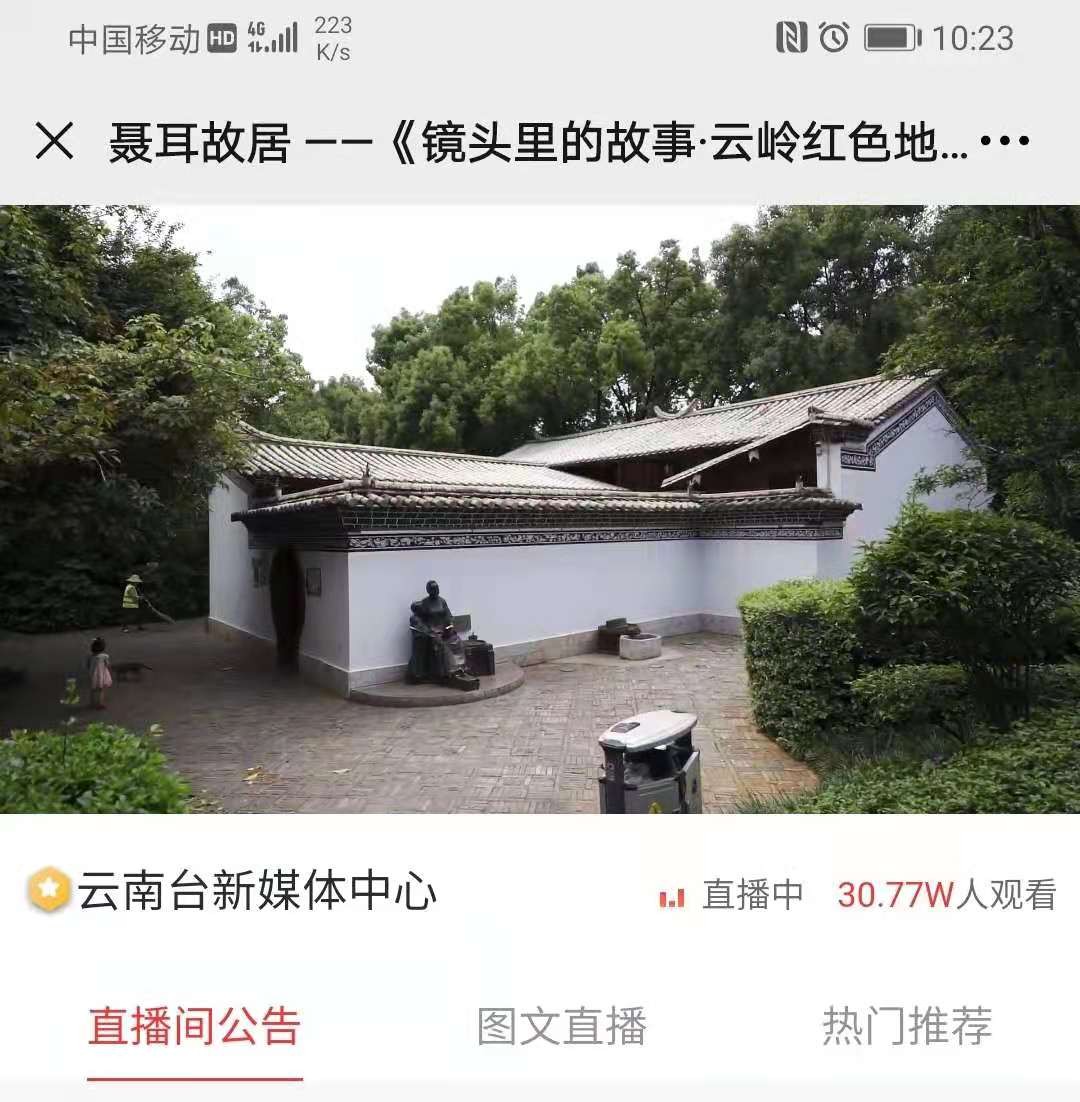Open the 云南台新媒体中心 account
Screen dimensions: 1080x1102
coord(257,892)
